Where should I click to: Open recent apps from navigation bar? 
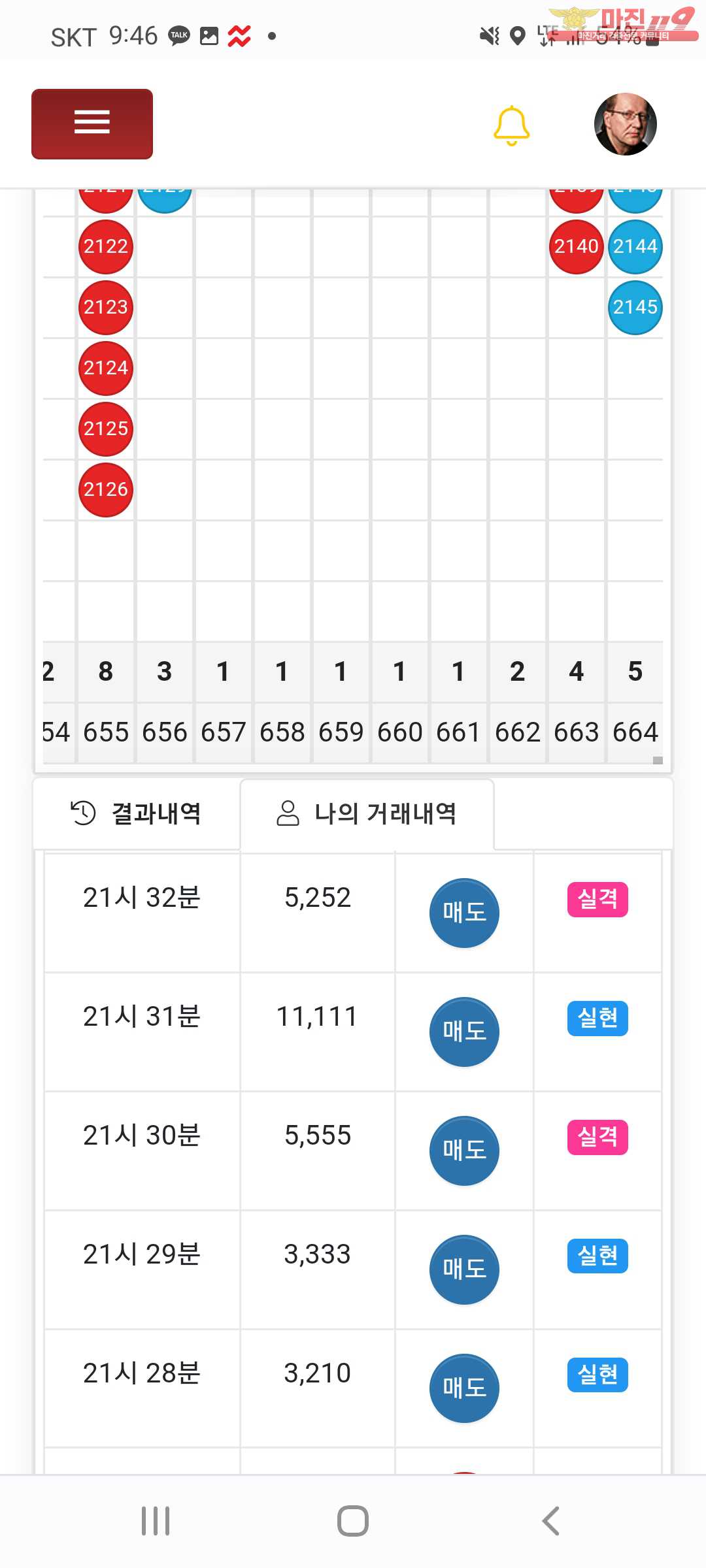tap(156, 1521)
